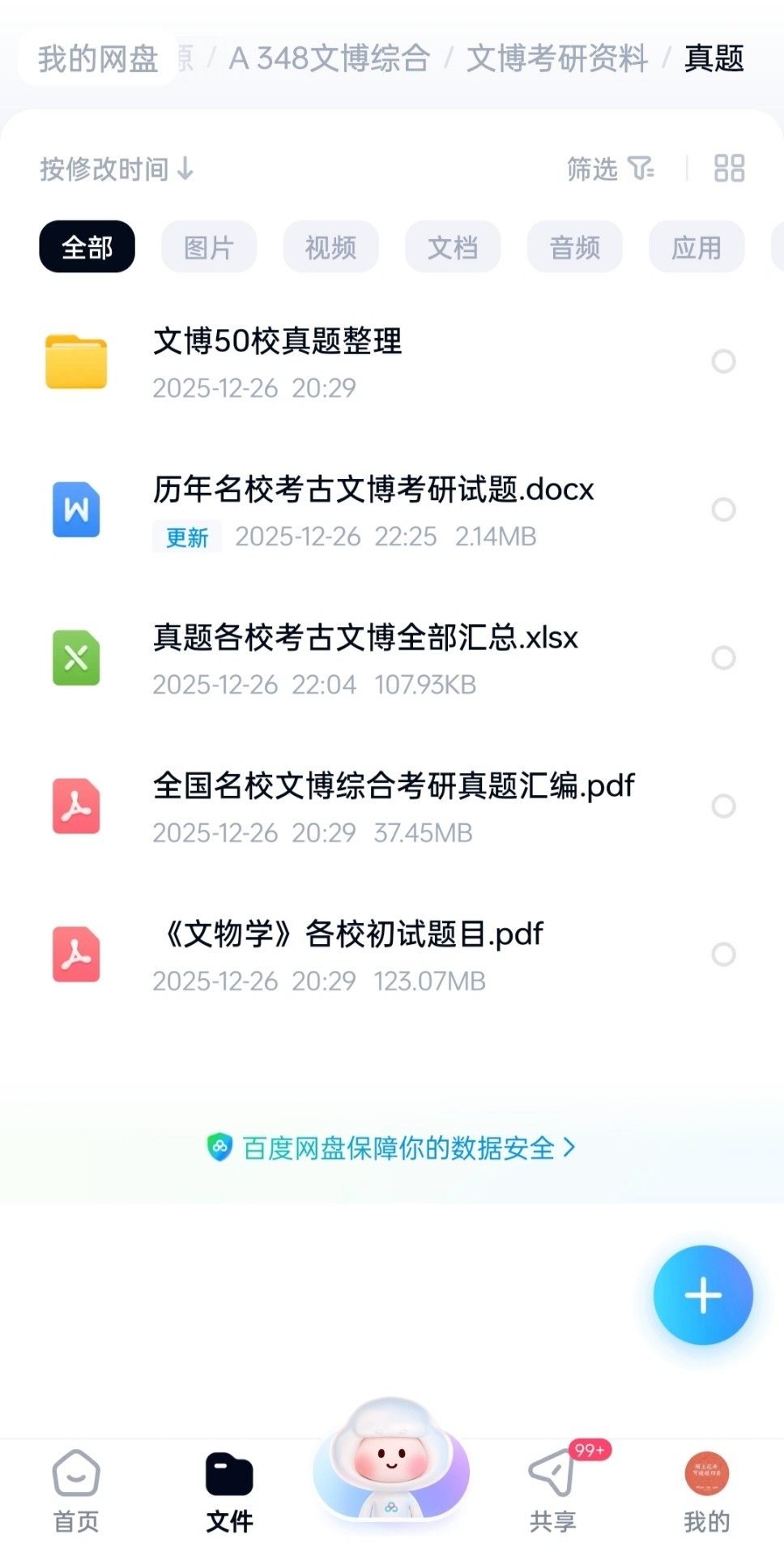
Task: Switch to the 首页 tab
Action: (x=76, y=1491)
